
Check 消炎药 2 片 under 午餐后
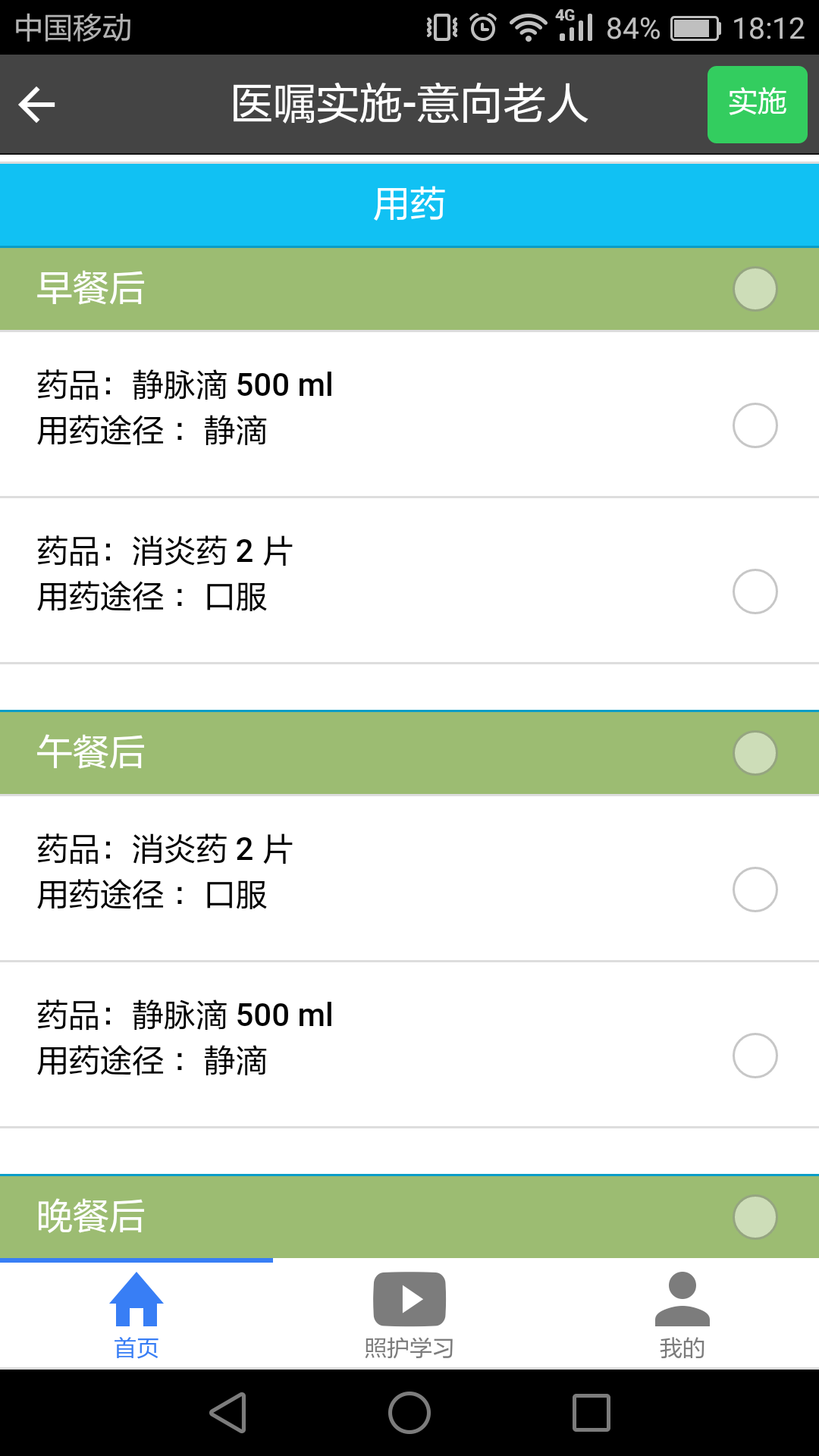[755, 890]
